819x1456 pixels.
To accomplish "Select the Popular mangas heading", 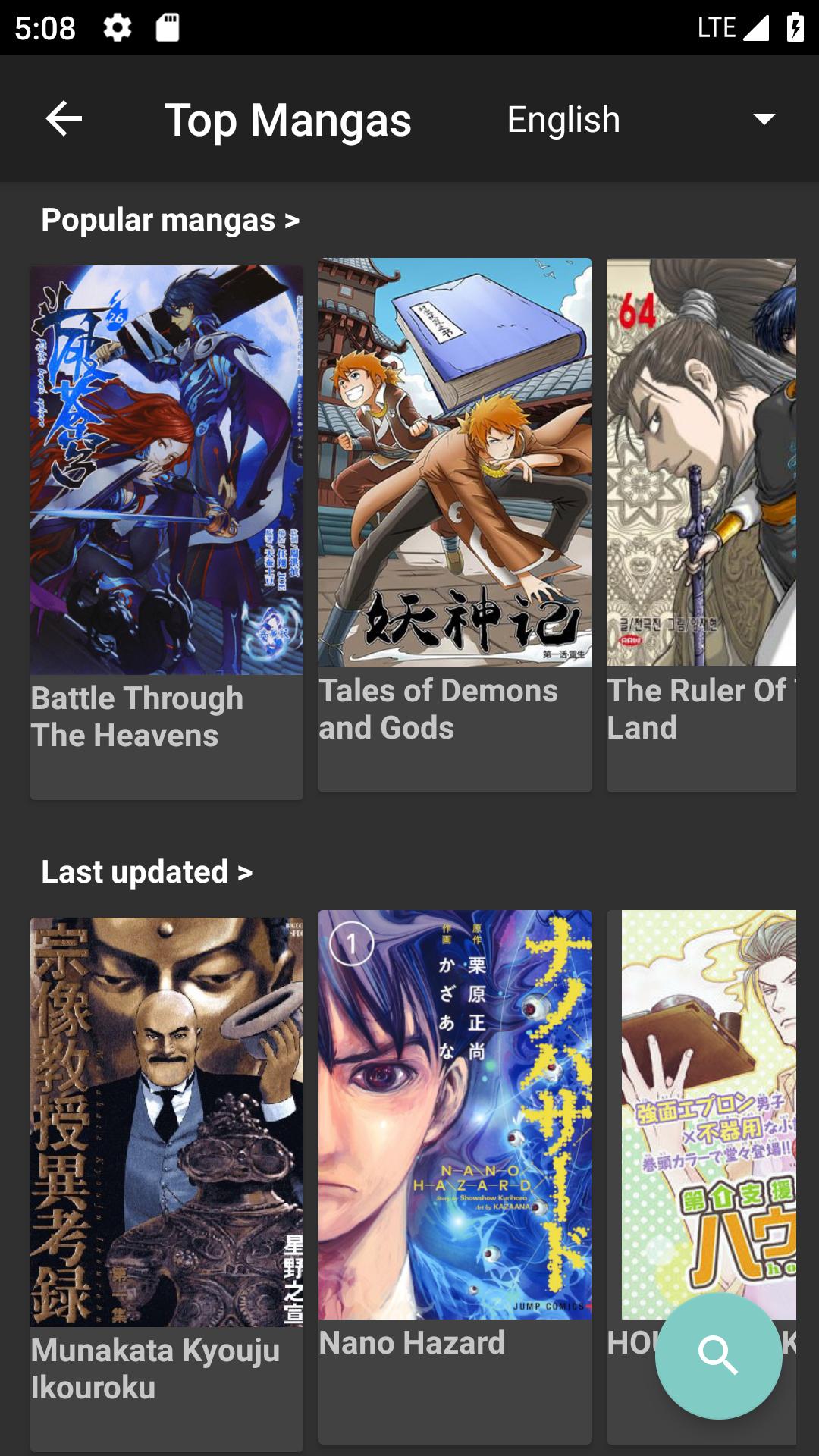I will [152, 220].
